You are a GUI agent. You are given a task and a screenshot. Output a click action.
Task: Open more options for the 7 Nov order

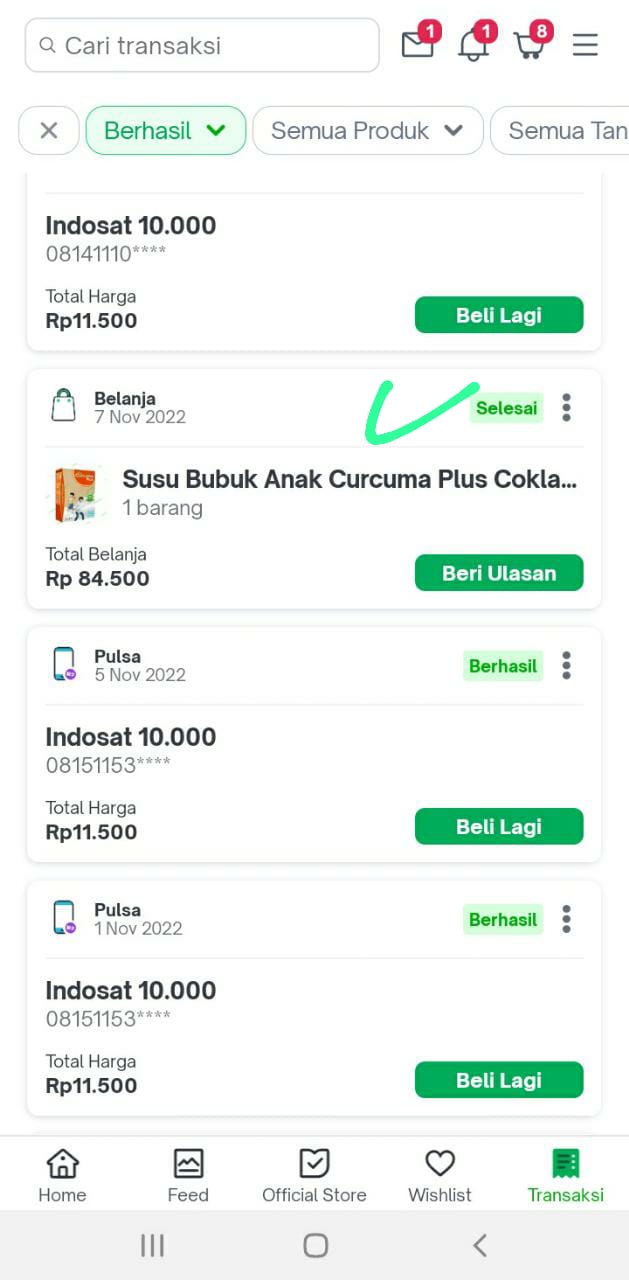567,408
